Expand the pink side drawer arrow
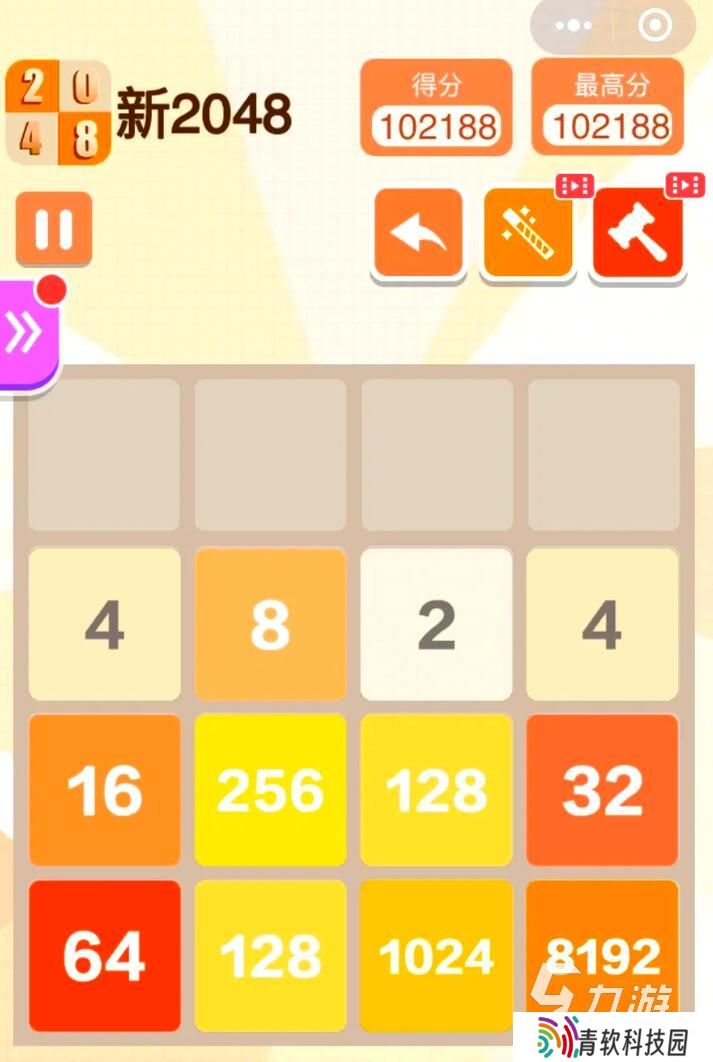Image resolution: width=713 pixels, height=1062 pixels. [x=25, y=333]
